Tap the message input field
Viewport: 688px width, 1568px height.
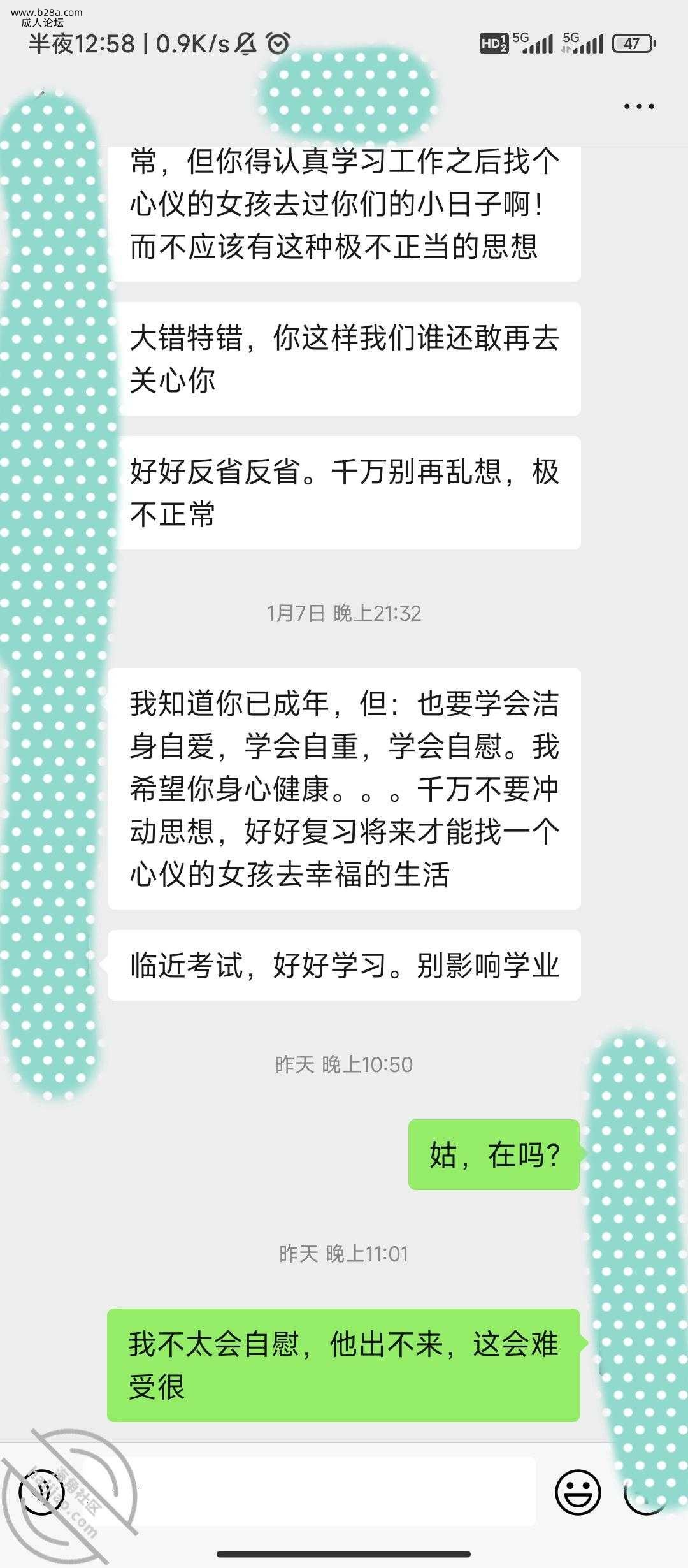coord(319,1491)
